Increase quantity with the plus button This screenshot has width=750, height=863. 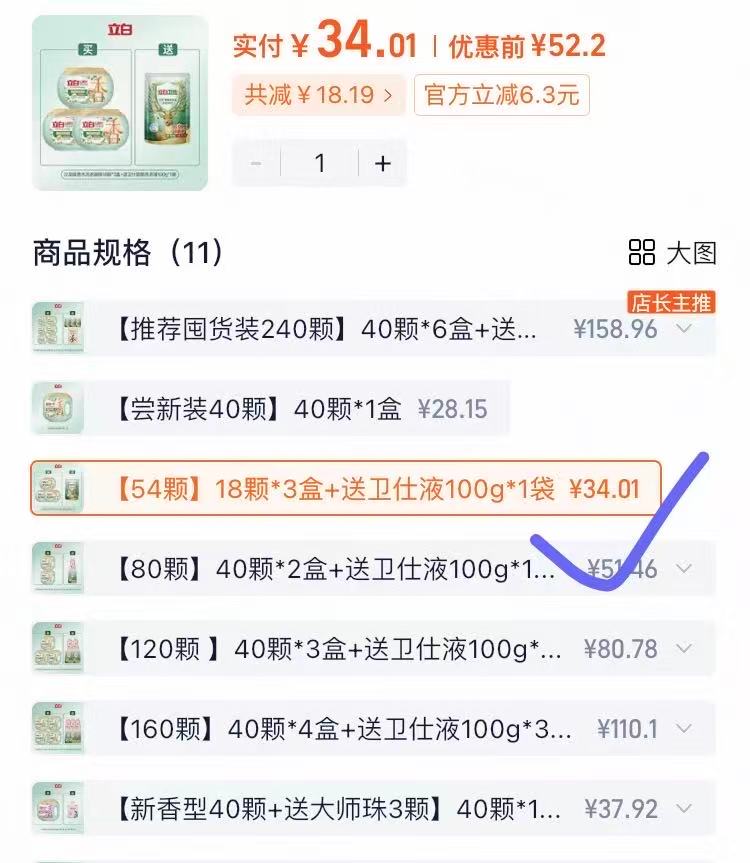[x=382, y=163]
